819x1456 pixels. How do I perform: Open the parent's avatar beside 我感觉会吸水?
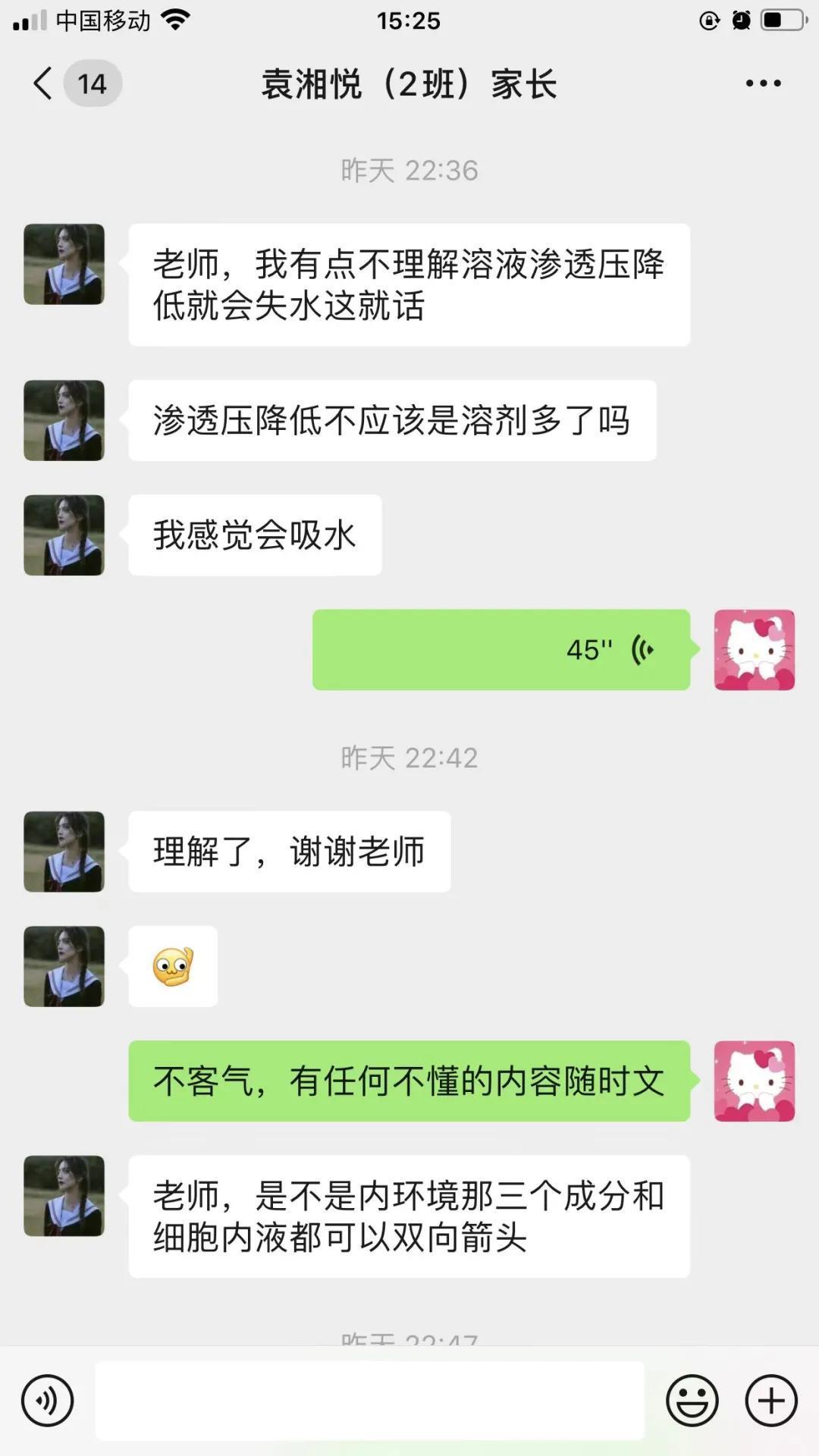(x=64, y=535)
